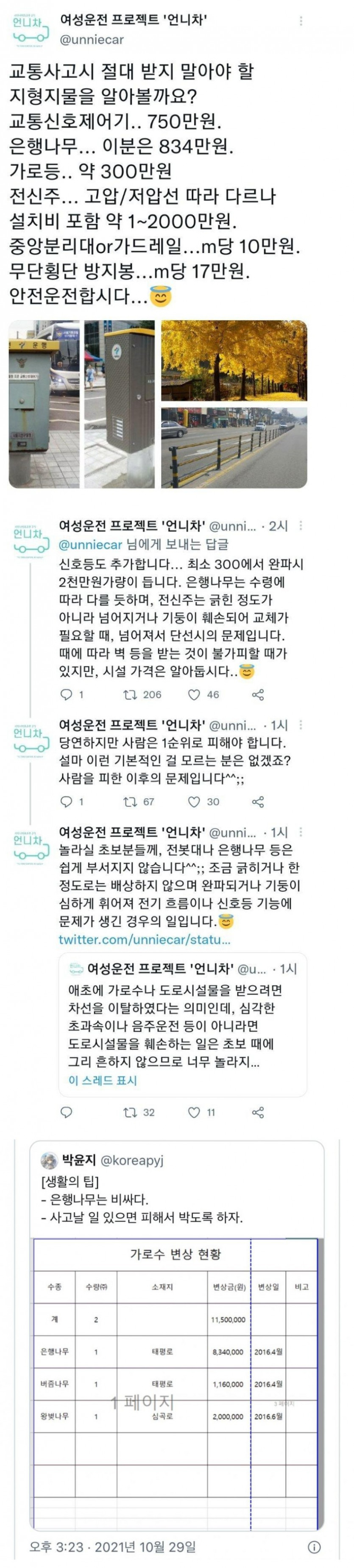The height and width of the screenshot is (1568, 354).
Task: Open the roadside guardrail photo
Action: [233, 448]
